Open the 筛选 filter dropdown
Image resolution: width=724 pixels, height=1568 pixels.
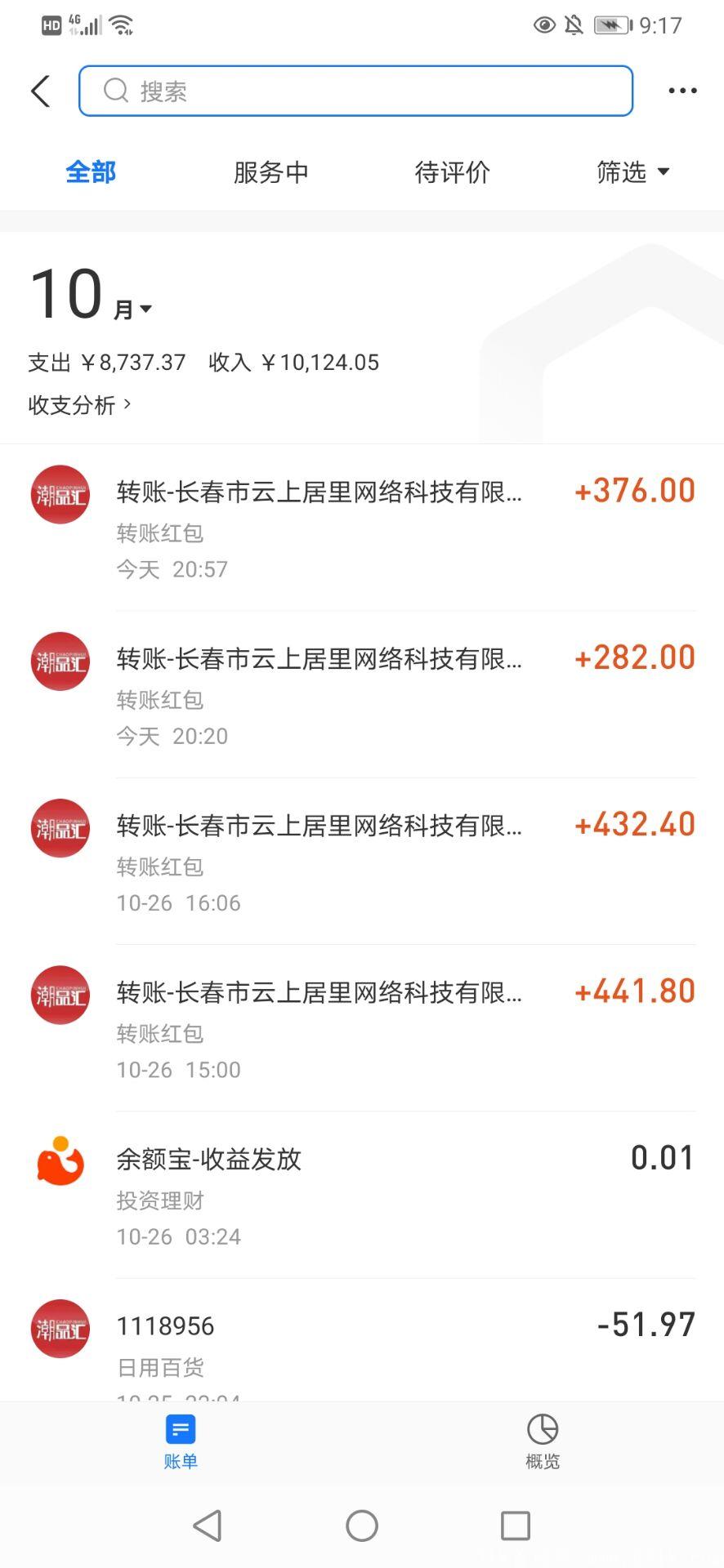[x=632, y=172]
